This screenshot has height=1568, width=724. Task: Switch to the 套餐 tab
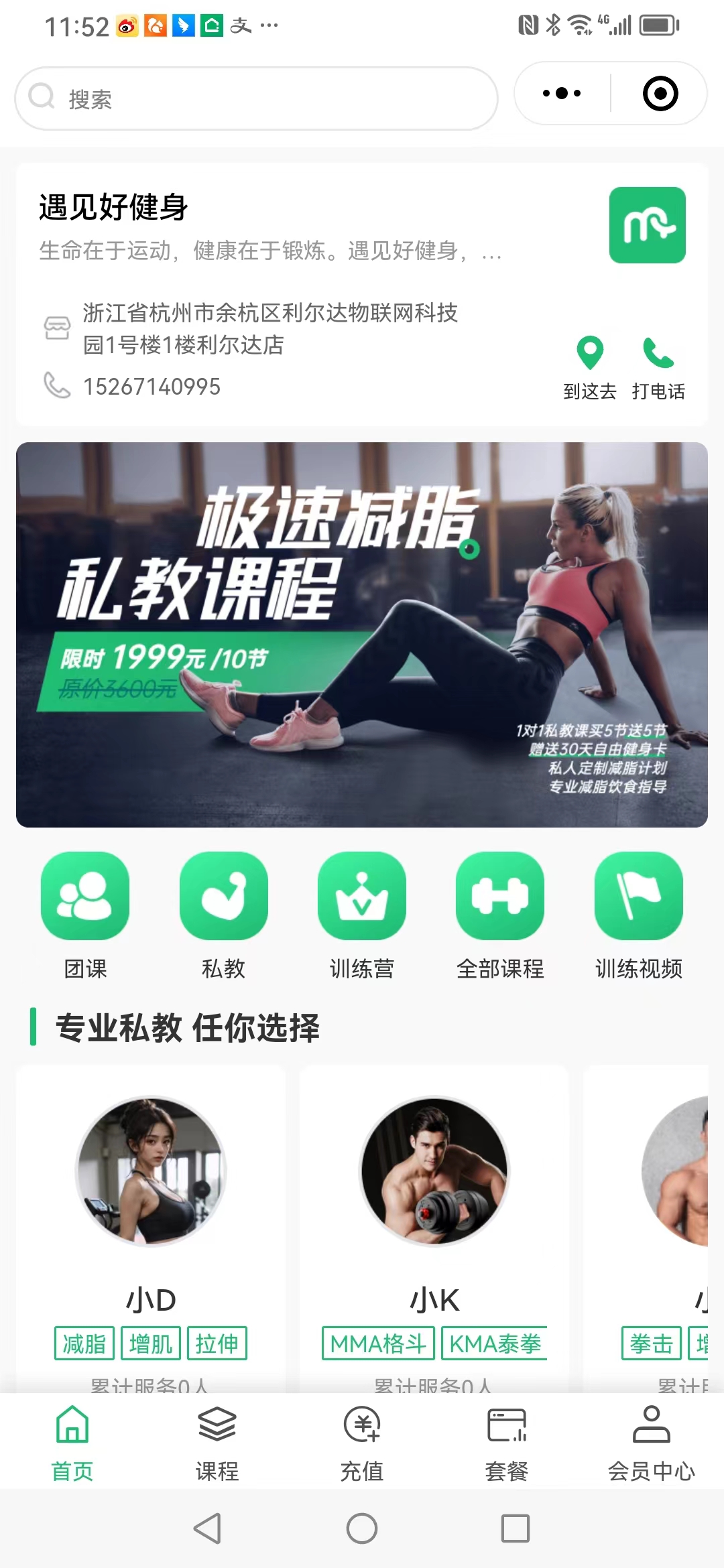[507, 1442]
